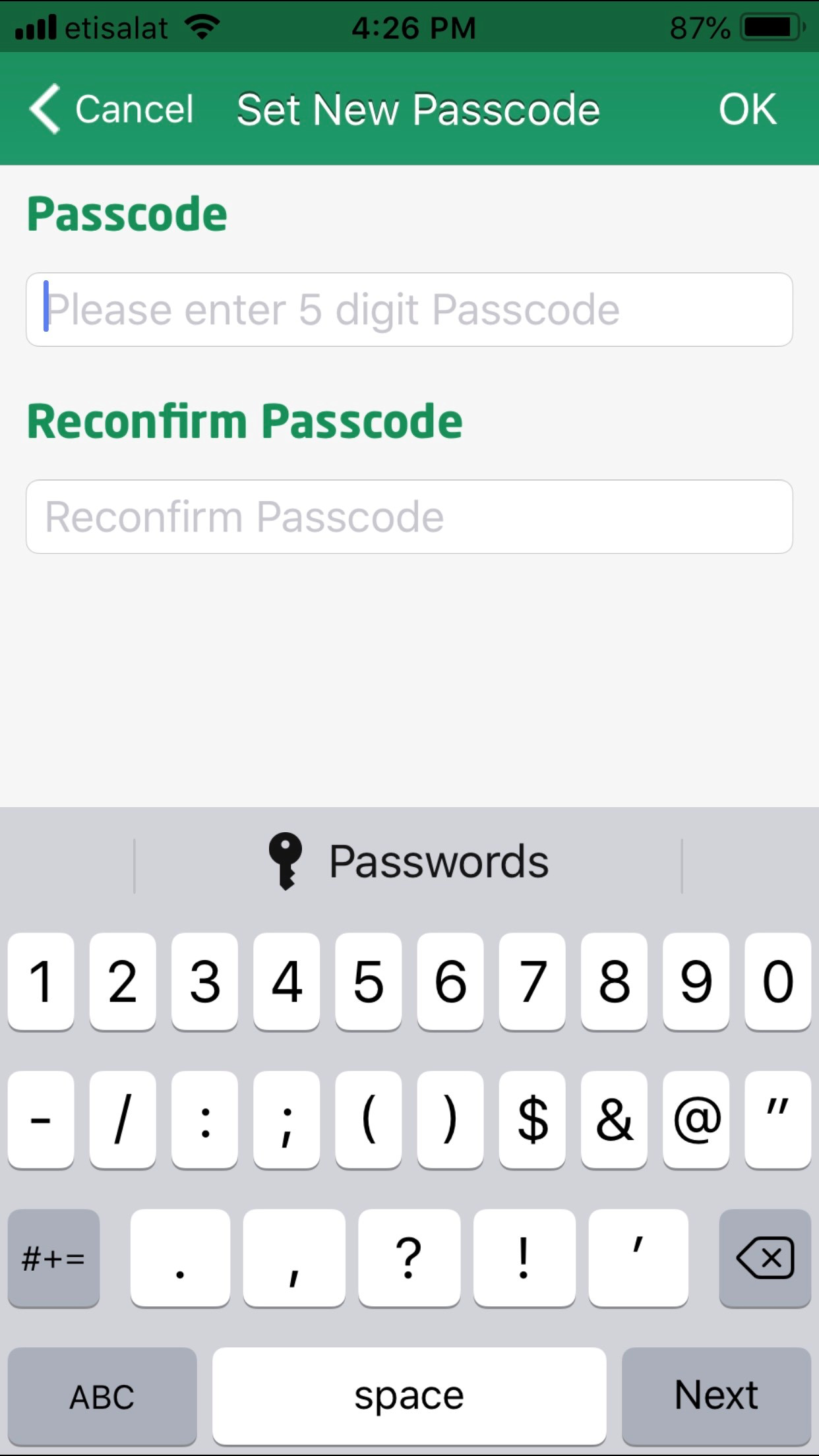Tap the 5 digit Passcode entry field
Image resolution: width=819 pixels, height=1456 pixels.
click(x=409, y=309)
